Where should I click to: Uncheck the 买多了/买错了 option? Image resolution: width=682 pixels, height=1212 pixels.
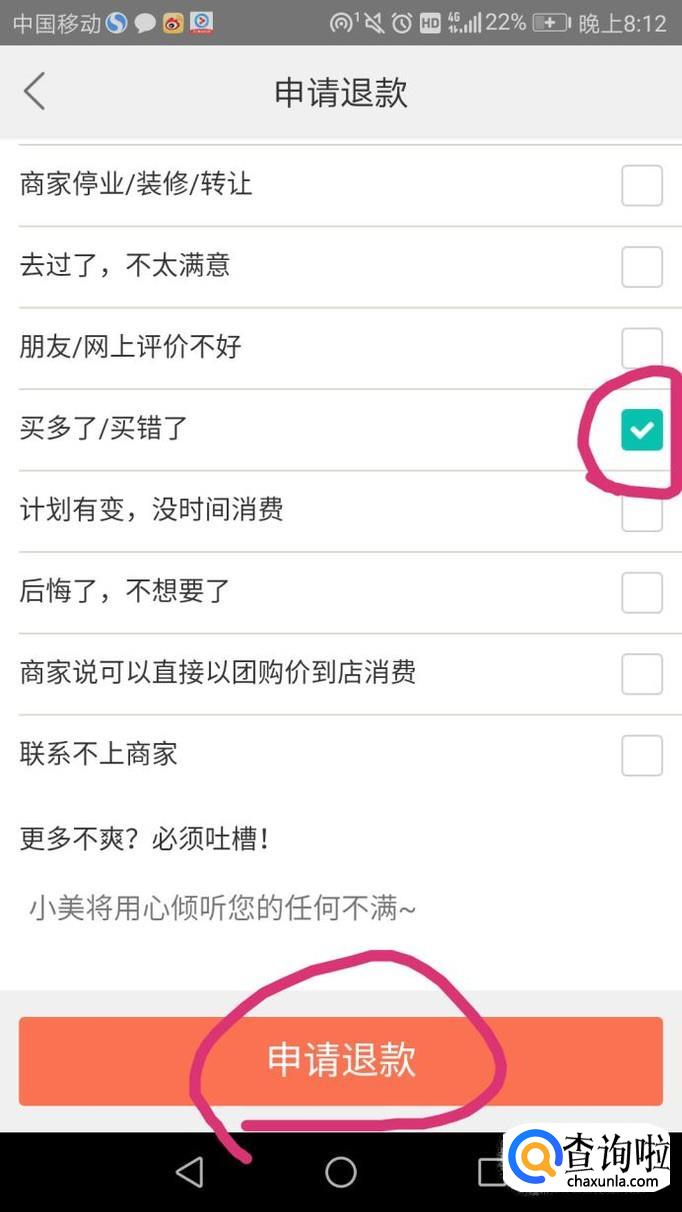click(641, 430)
